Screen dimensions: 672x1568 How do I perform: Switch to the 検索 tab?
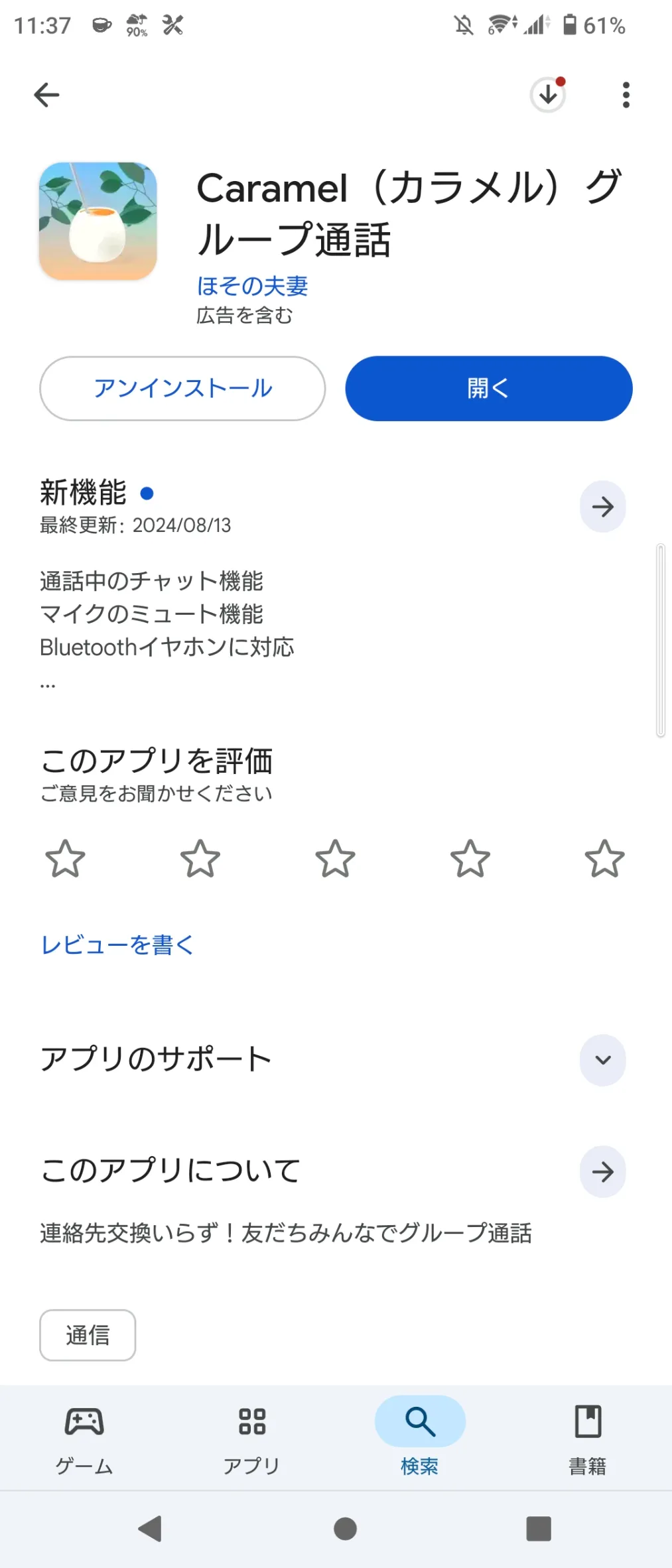tap(420, 1437)
